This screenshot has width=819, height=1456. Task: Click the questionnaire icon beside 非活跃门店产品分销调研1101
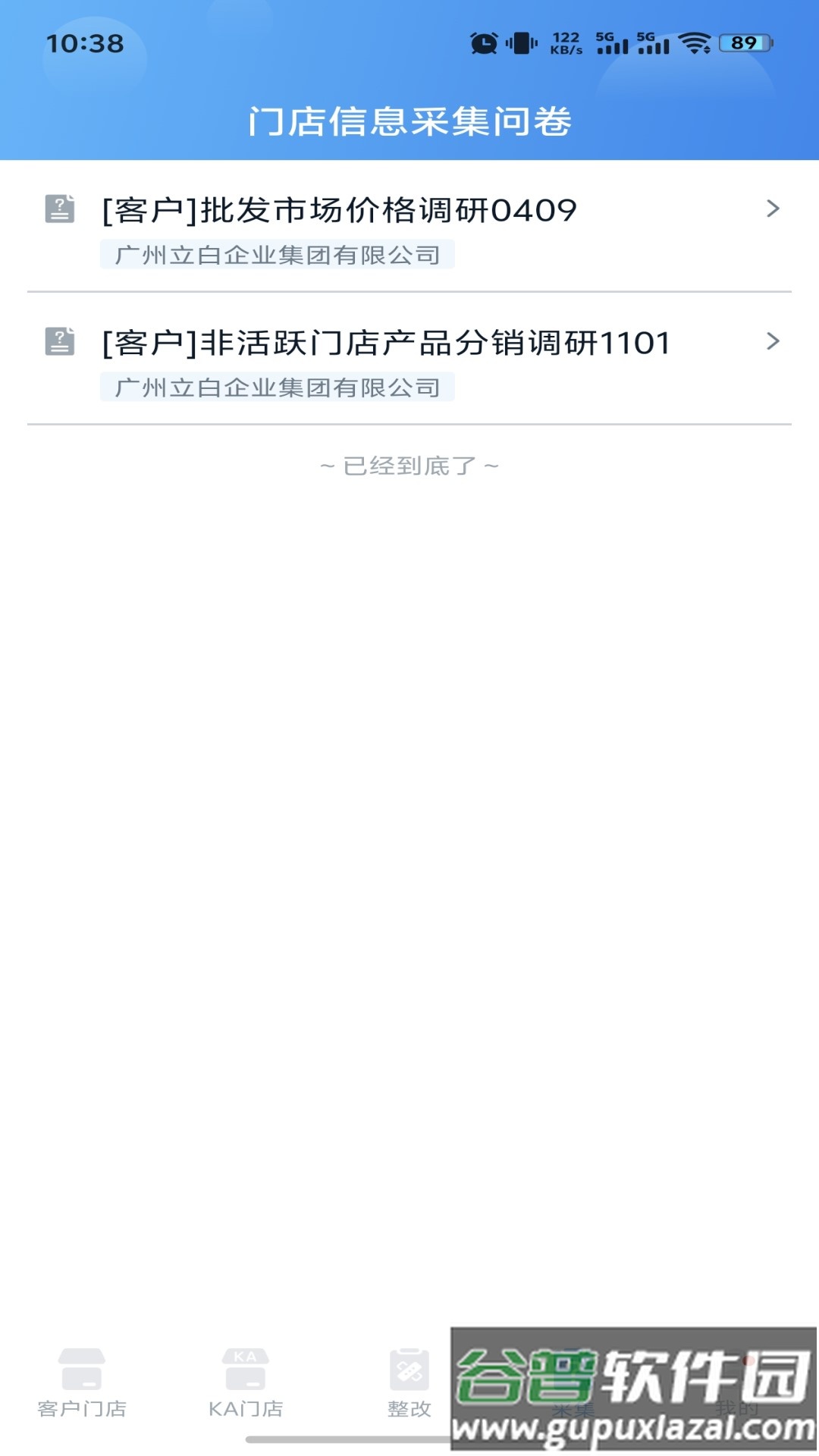[61, 341]
